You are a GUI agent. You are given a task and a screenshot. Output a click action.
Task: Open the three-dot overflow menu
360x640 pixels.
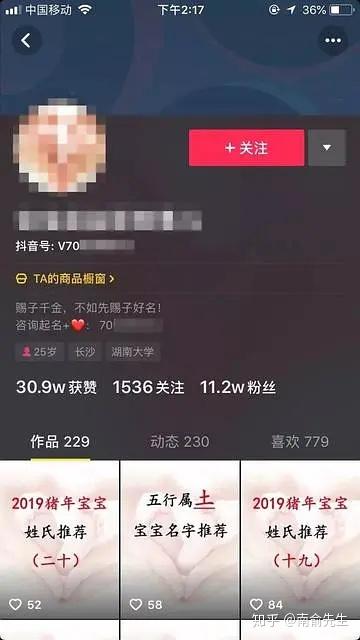coord(333,40)
